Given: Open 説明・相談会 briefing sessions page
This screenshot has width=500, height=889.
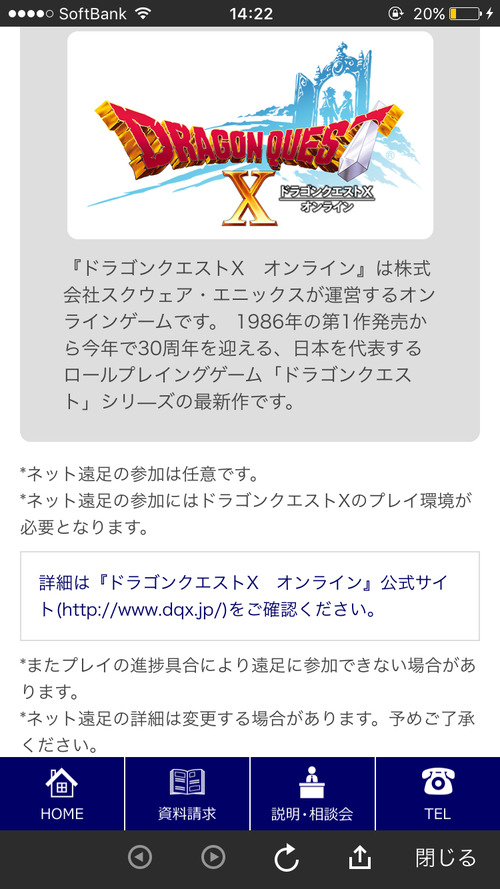Looking at the screenshot, I should point(312,794).
